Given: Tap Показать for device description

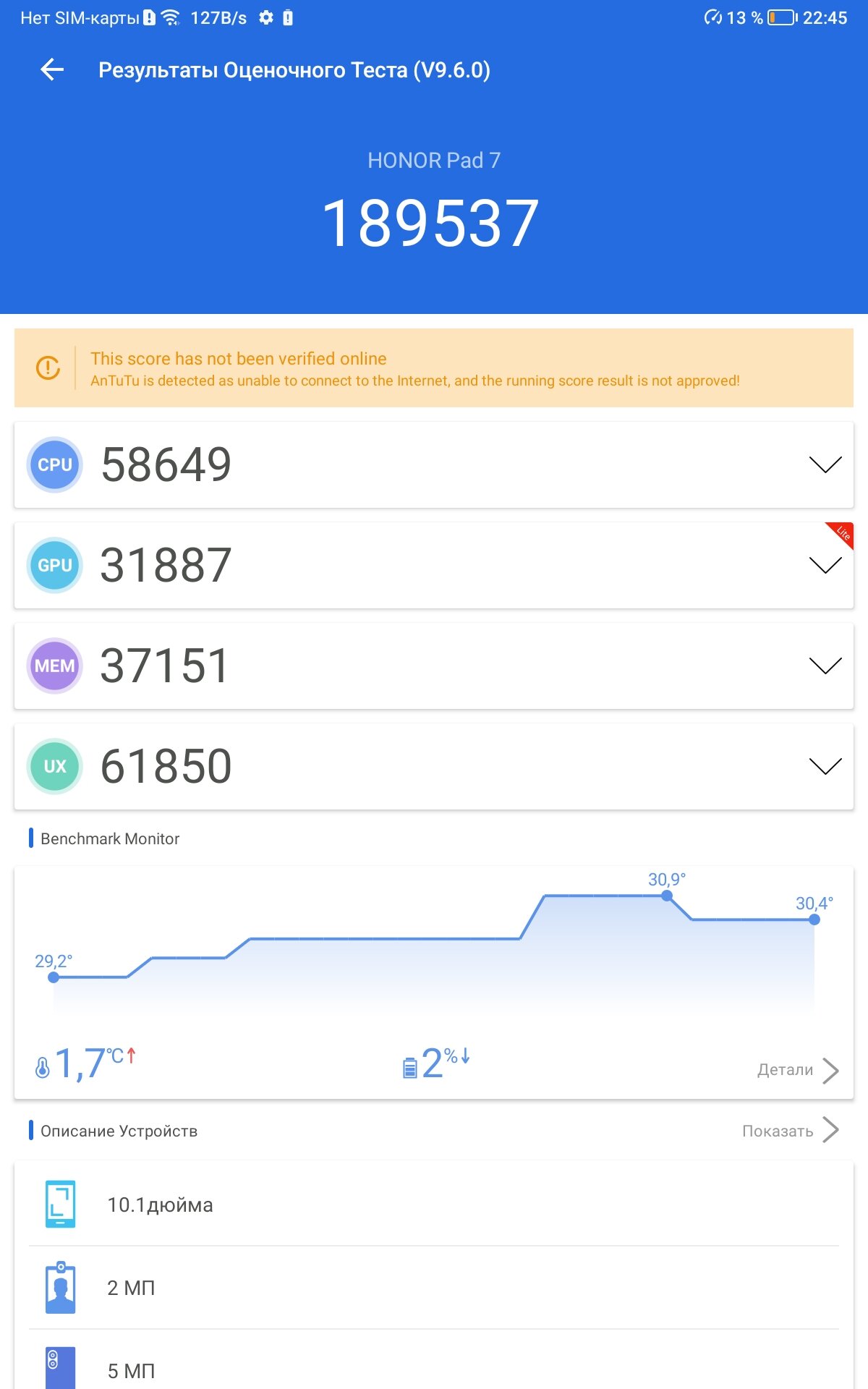Looking at the screenshot, I should pos(790,1131).
